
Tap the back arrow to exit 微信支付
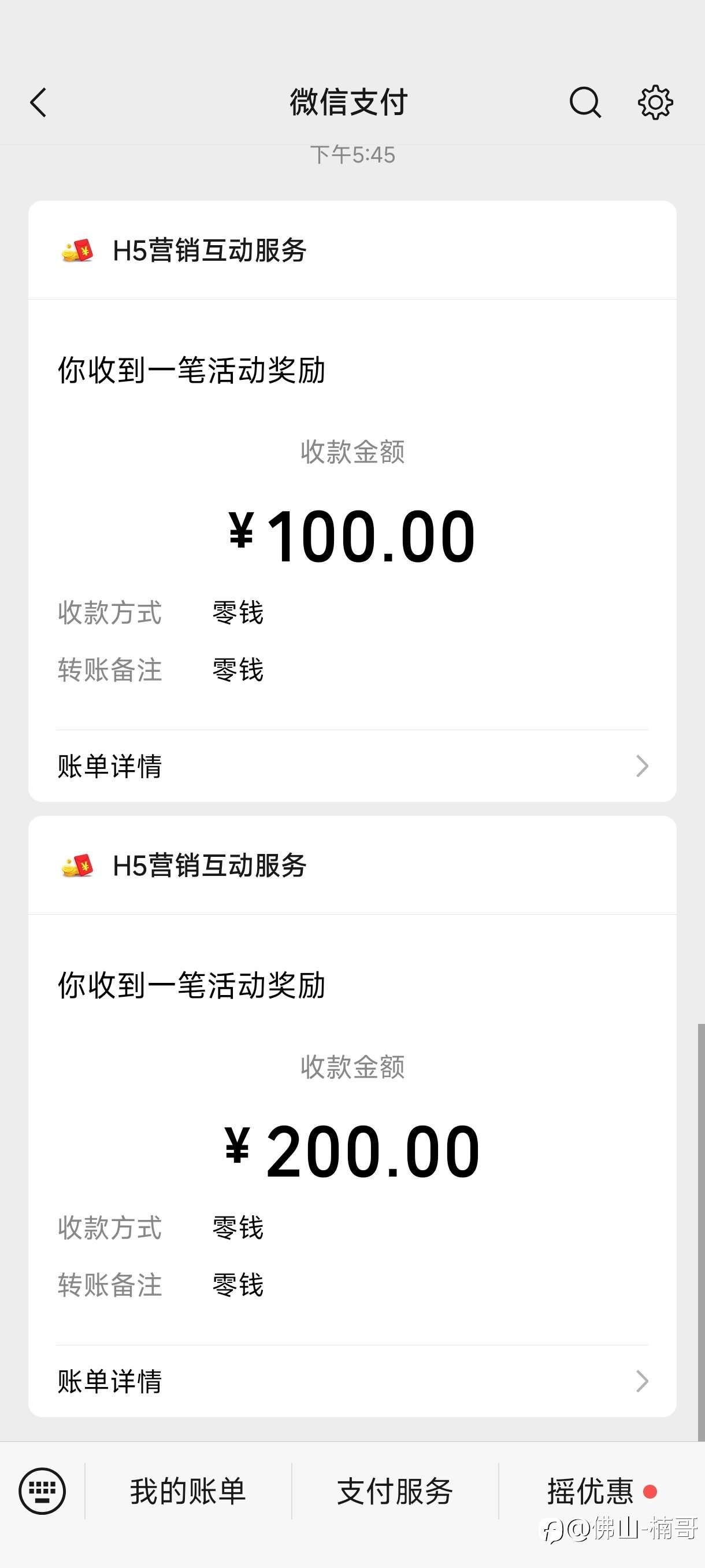pyautogui.click(x=39, y=102)
